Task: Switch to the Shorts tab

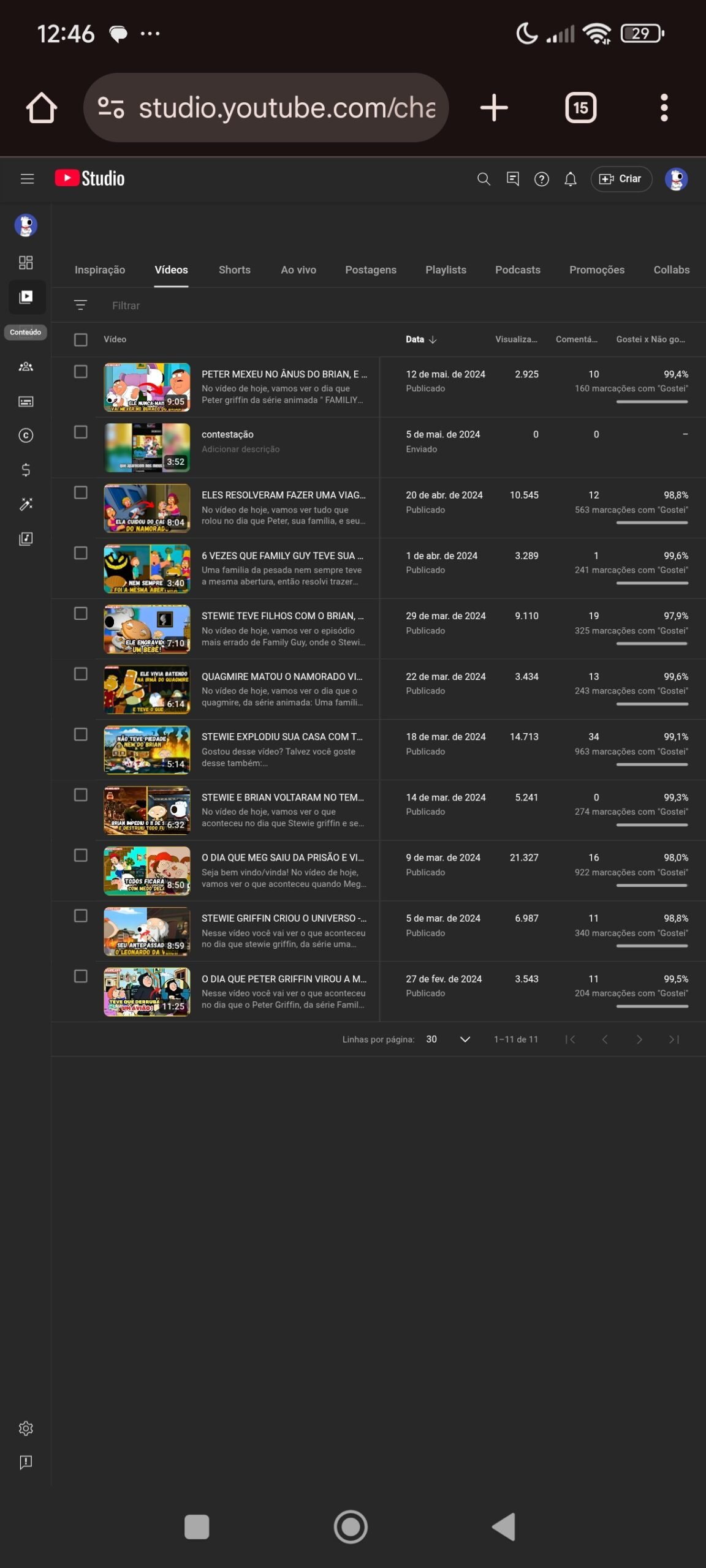Action: pyautogui.click(x=234, y=269)
